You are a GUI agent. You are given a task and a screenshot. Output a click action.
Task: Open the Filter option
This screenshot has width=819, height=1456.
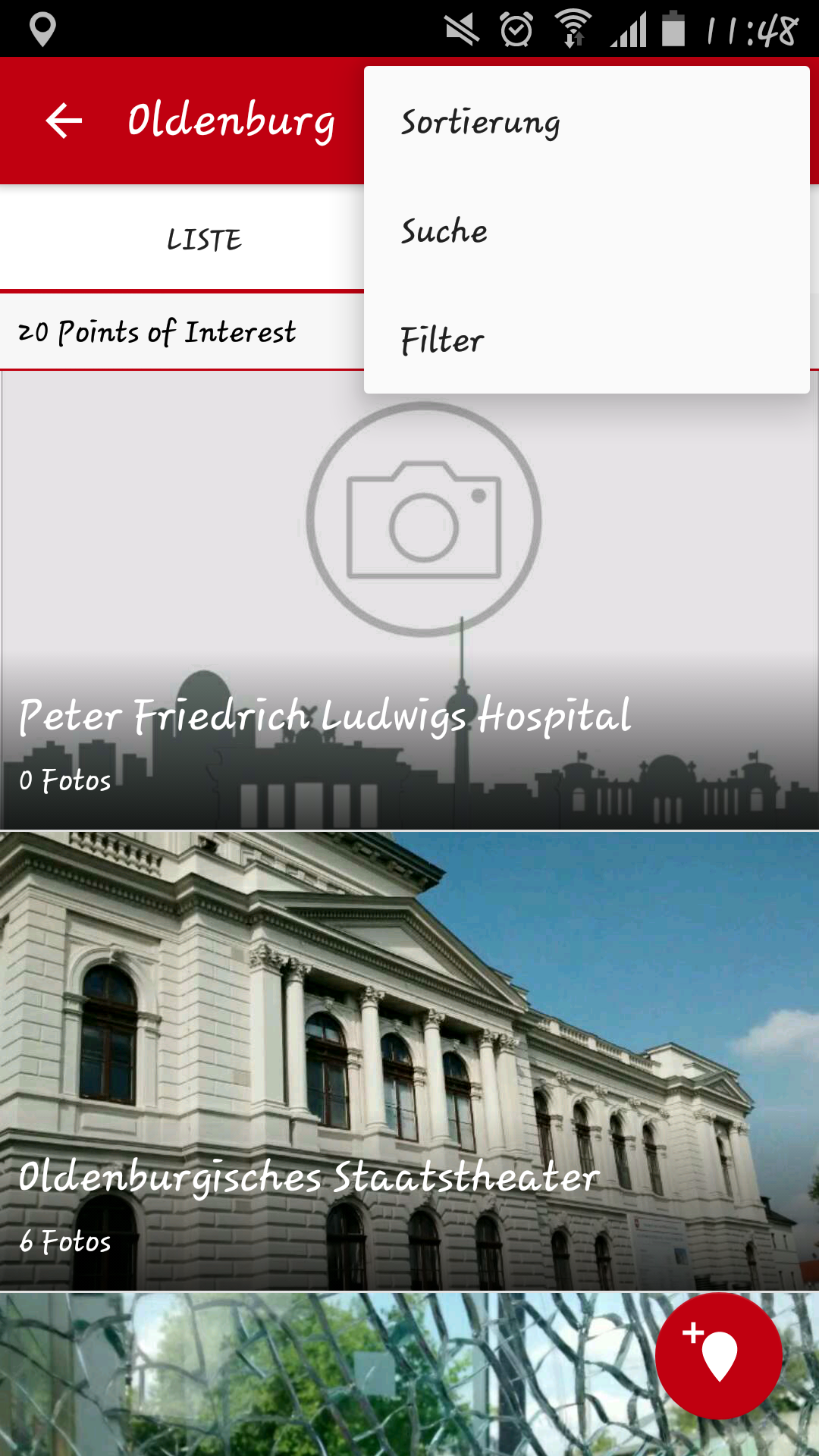[x=585, y=340]
